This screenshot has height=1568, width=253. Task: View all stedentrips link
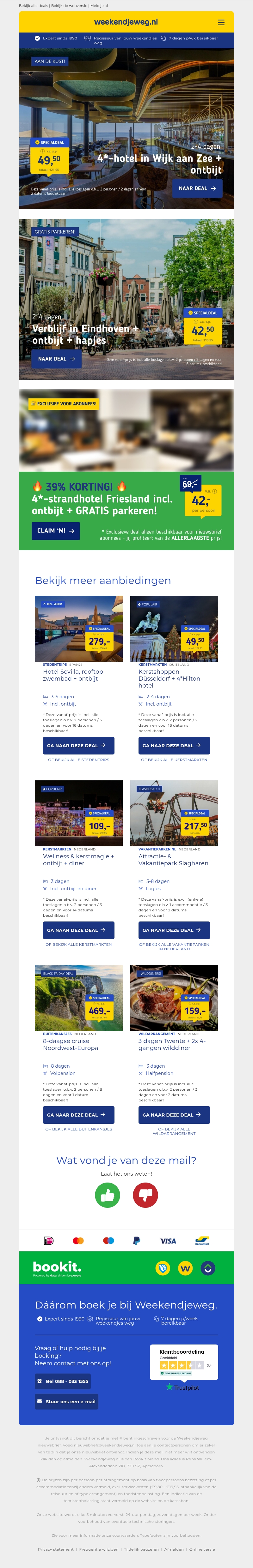point(79,760)
